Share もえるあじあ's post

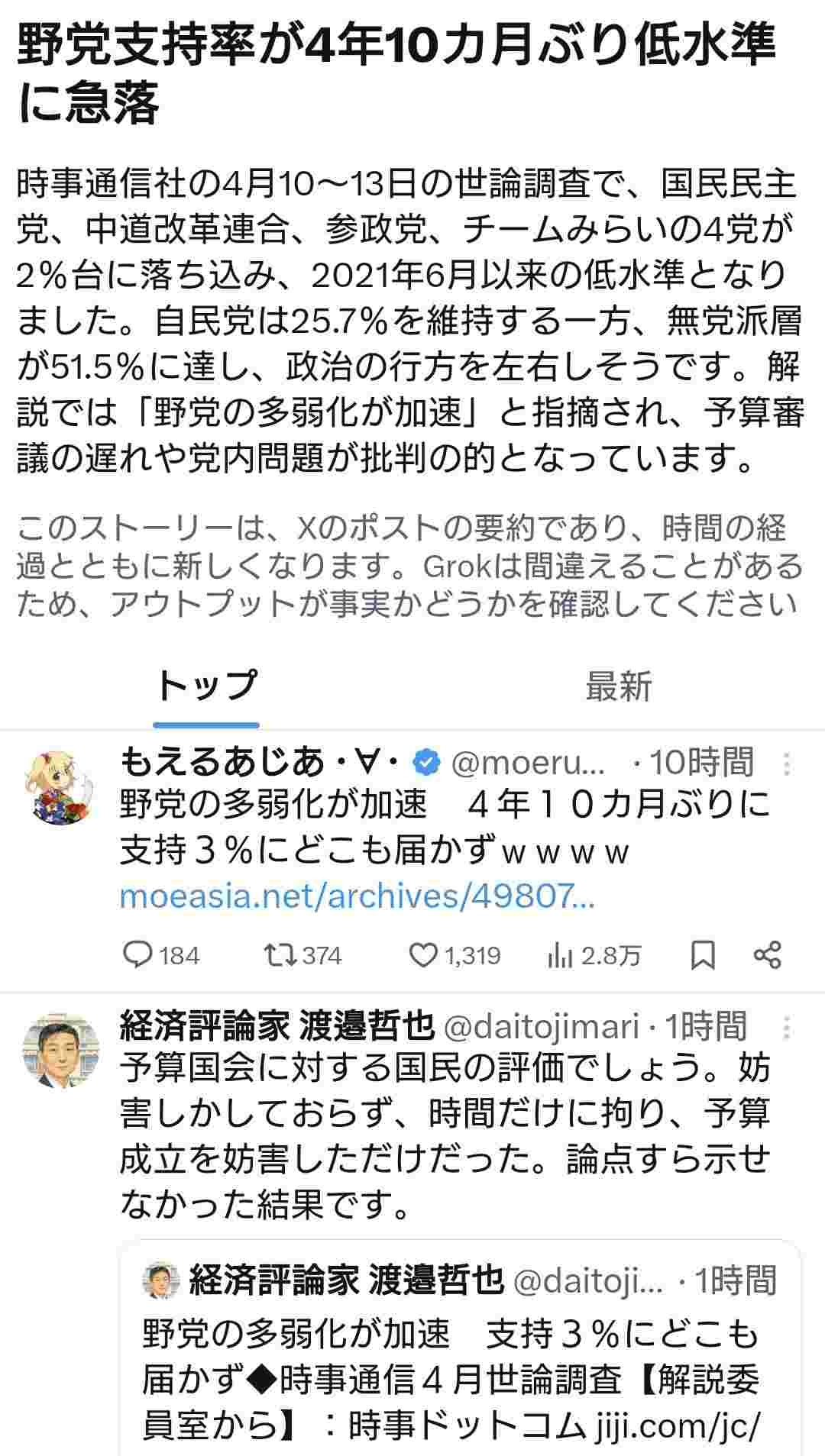767,955
